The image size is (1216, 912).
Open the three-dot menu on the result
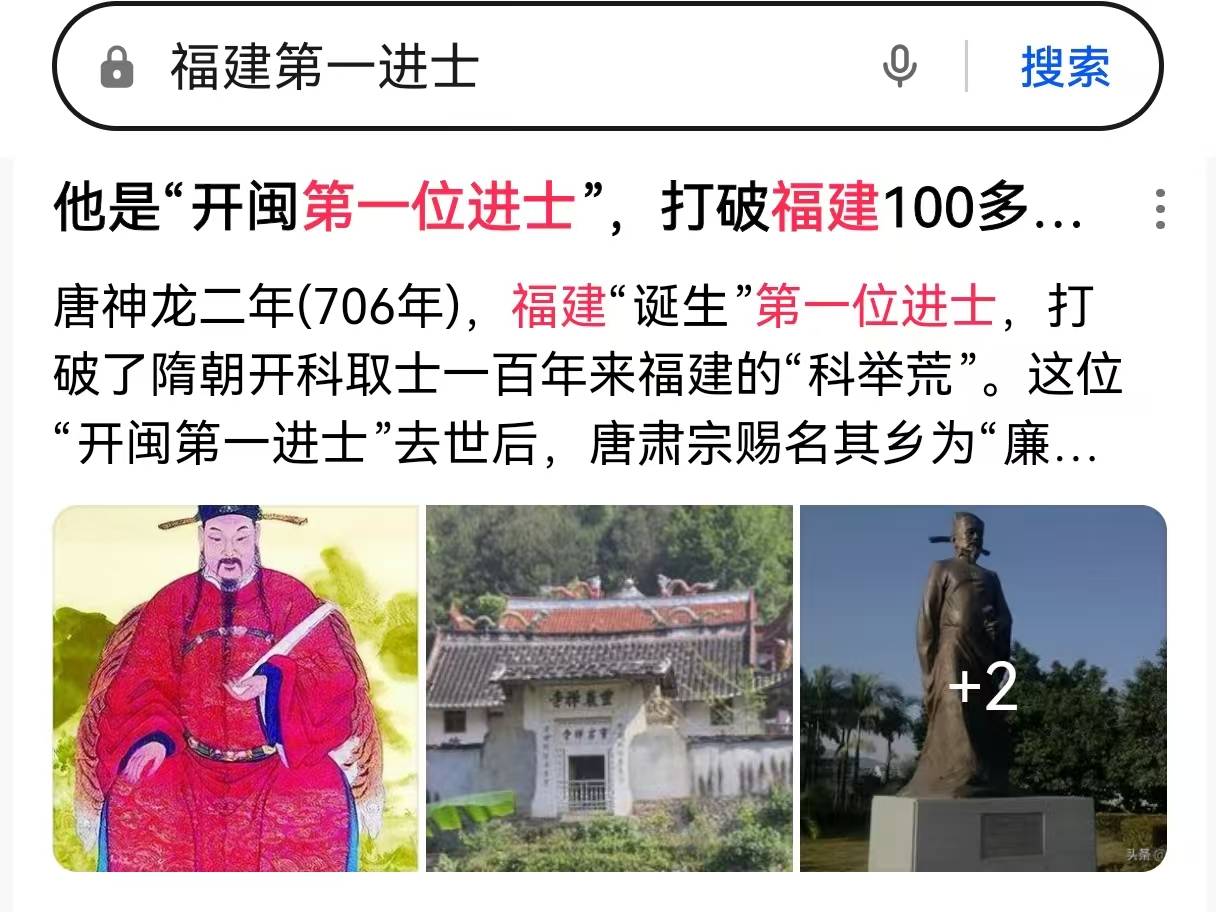point(1160,210)
